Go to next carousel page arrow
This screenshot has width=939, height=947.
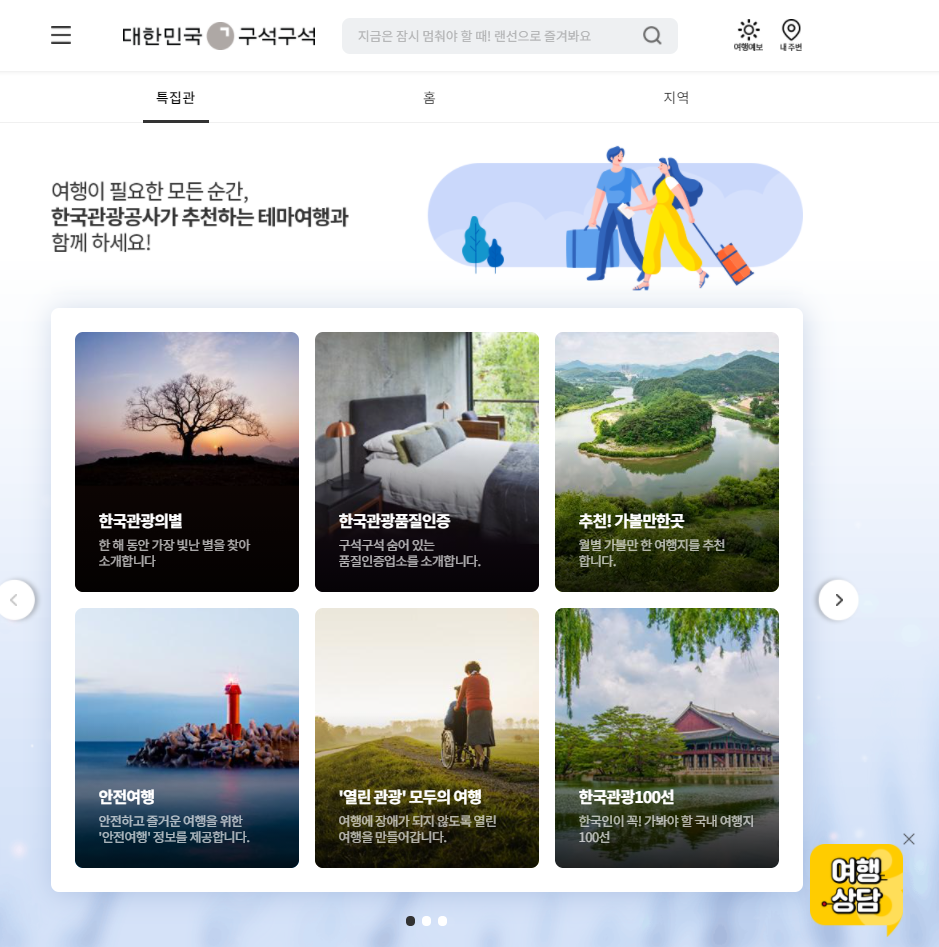[x=838, y=600]
